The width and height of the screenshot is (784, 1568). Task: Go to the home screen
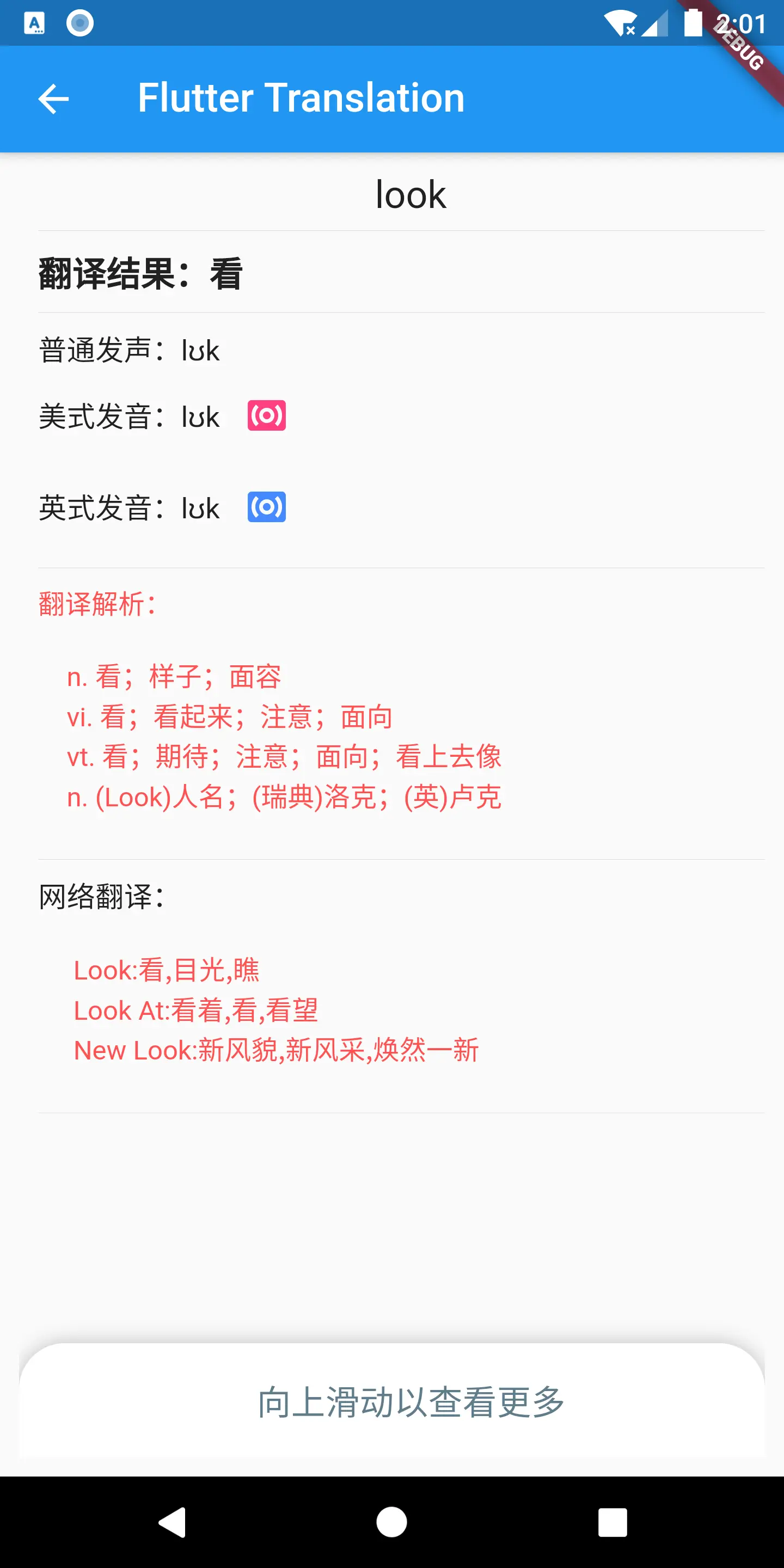tap(391, 1522)
